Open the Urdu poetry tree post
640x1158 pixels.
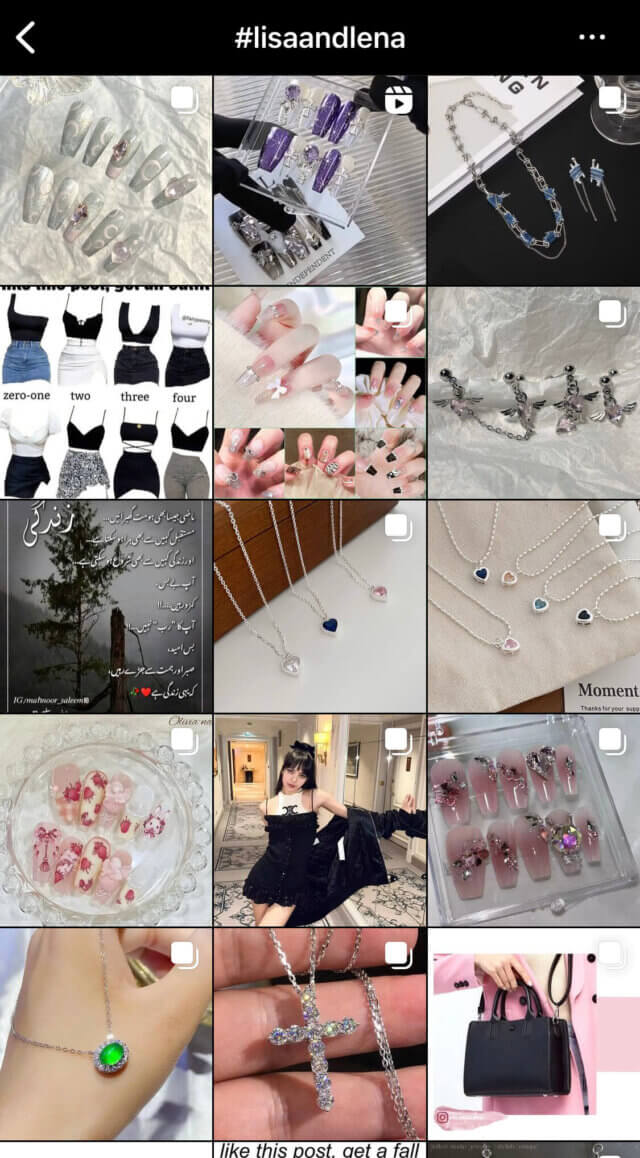[106, 606]
